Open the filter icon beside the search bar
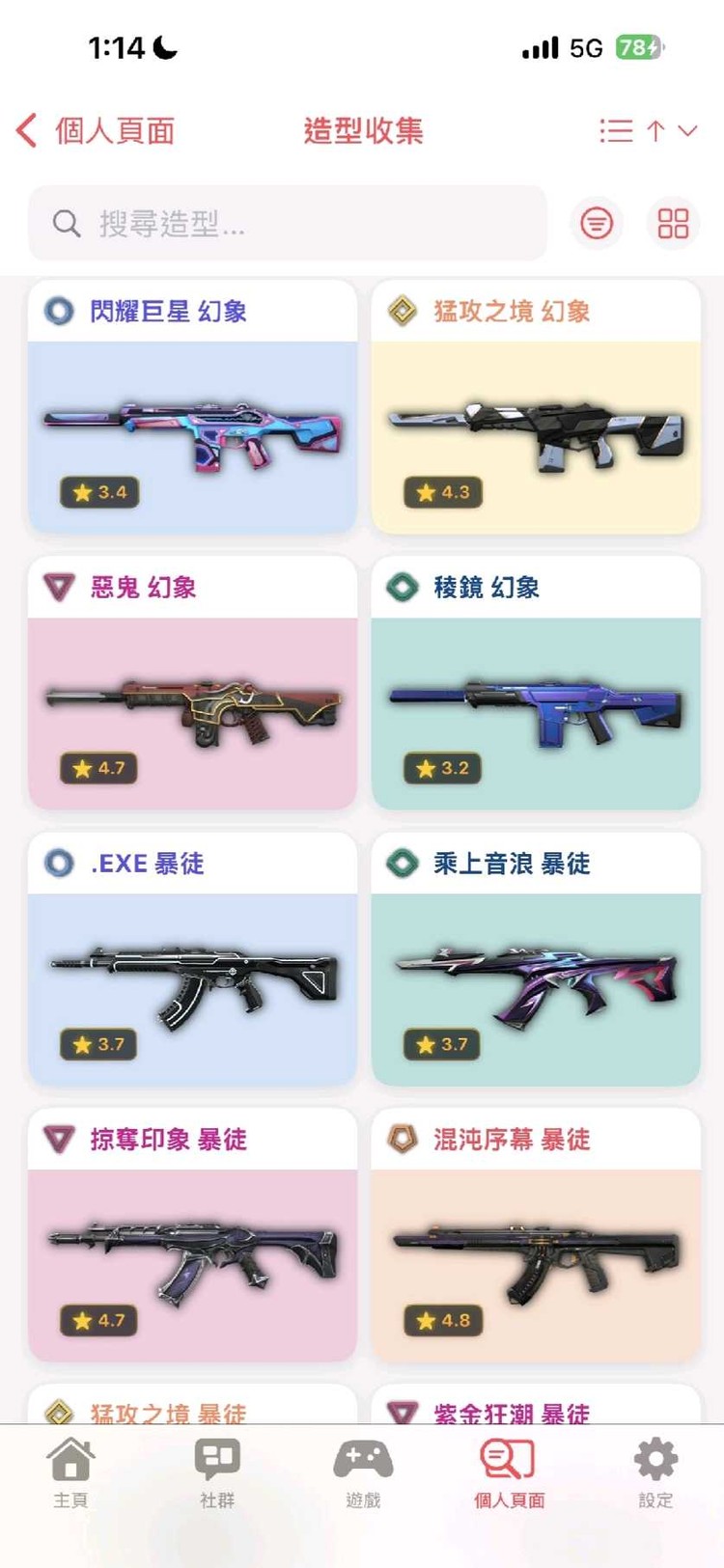This screenshot has height=1568, width=724. coord(597,223)
